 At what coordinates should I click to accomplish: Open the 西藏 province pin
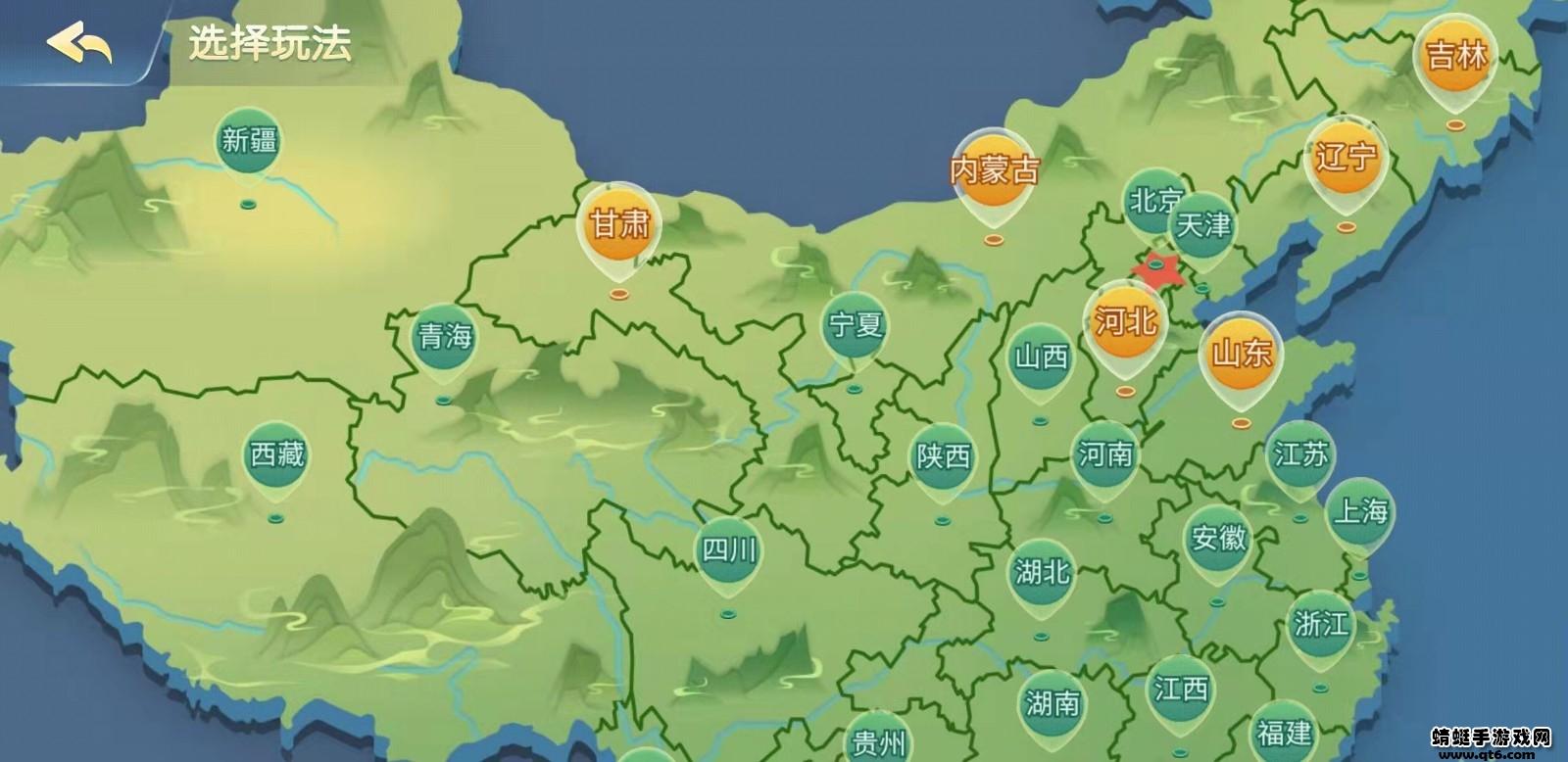coord(276,454)
